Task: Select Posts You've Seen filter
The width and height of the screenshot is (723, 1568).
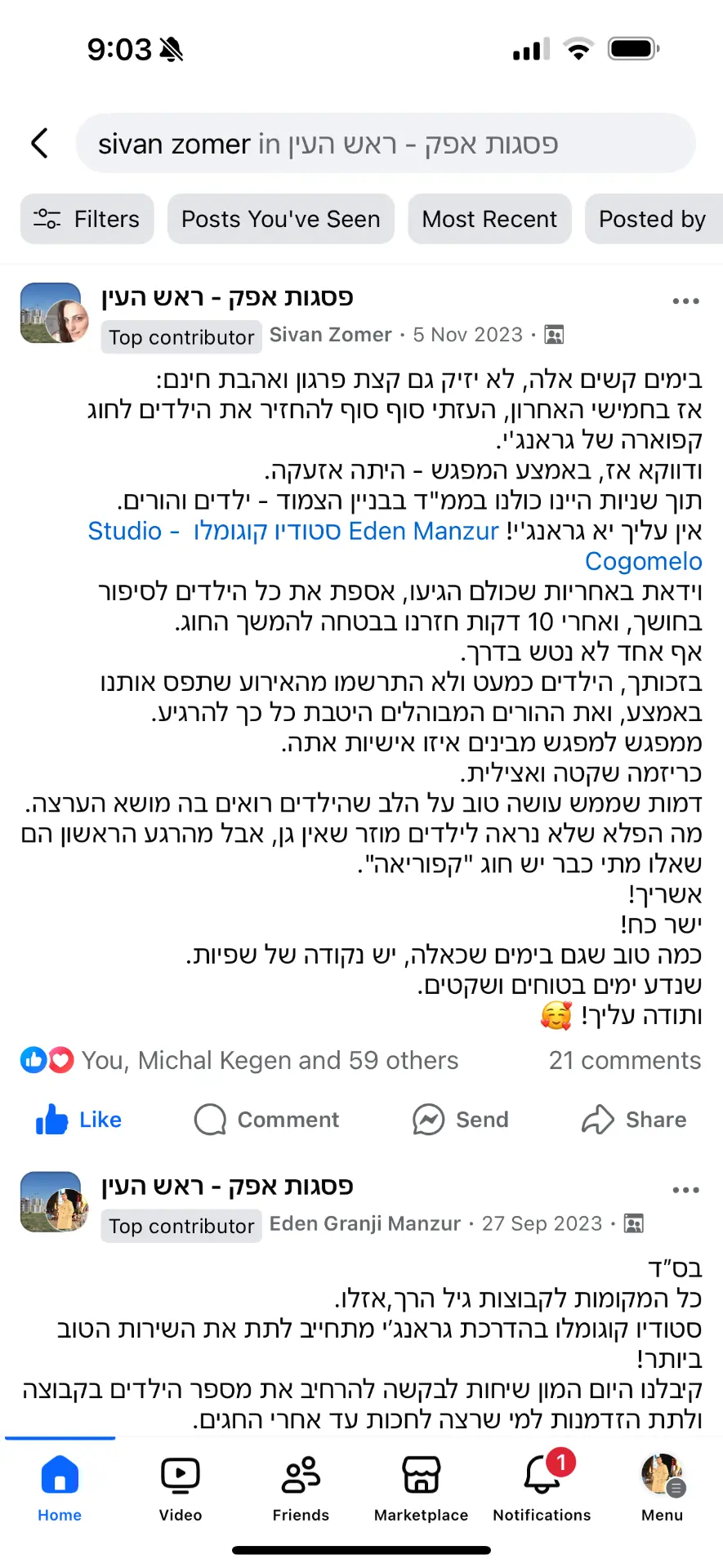Action: (281, 219)
